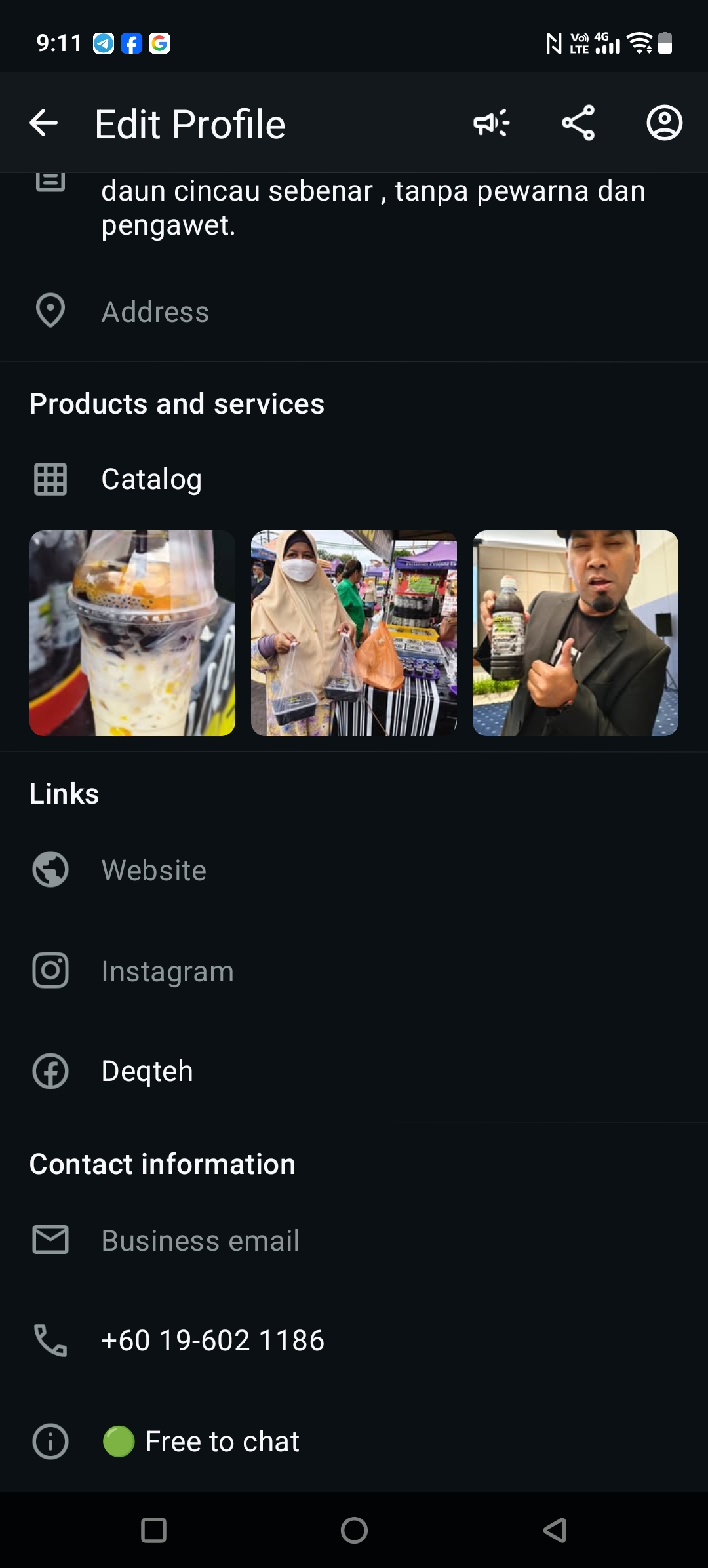Add a business address
This screenshot has height=1568, width=708.
tap(155, 312)
